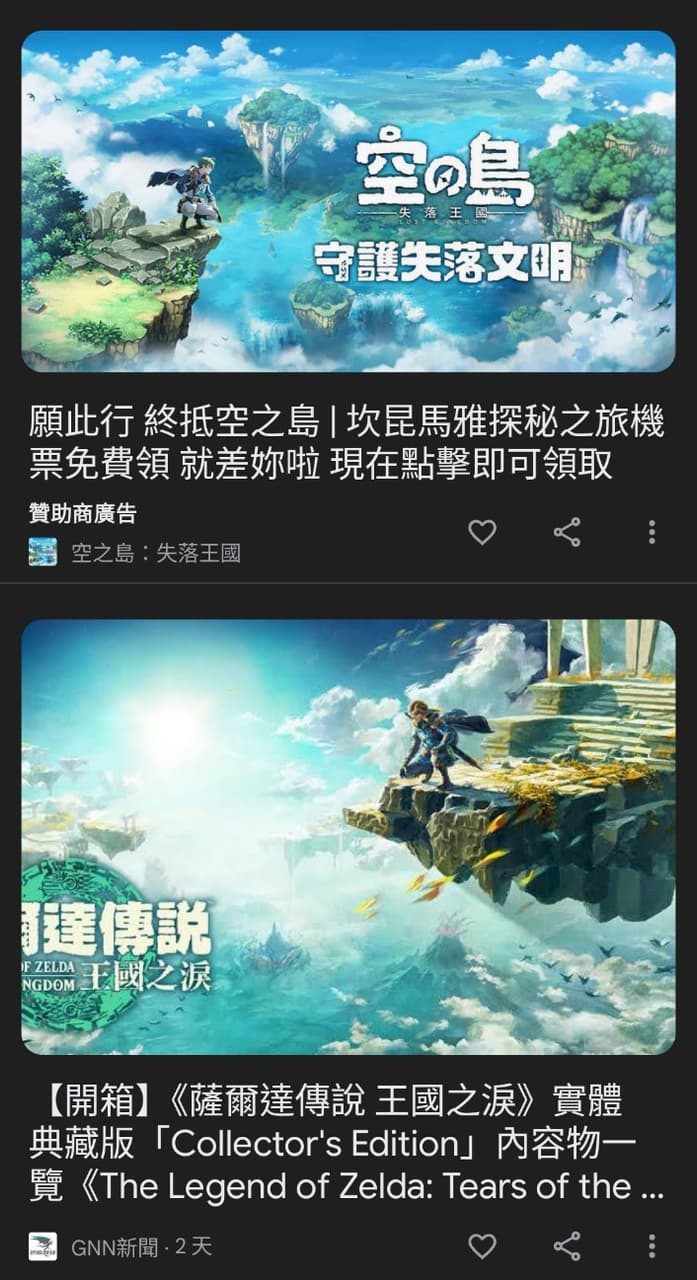Open the 空之島 sponsored ad card
Screen dimensions: 697x1280
pos(348,202)
